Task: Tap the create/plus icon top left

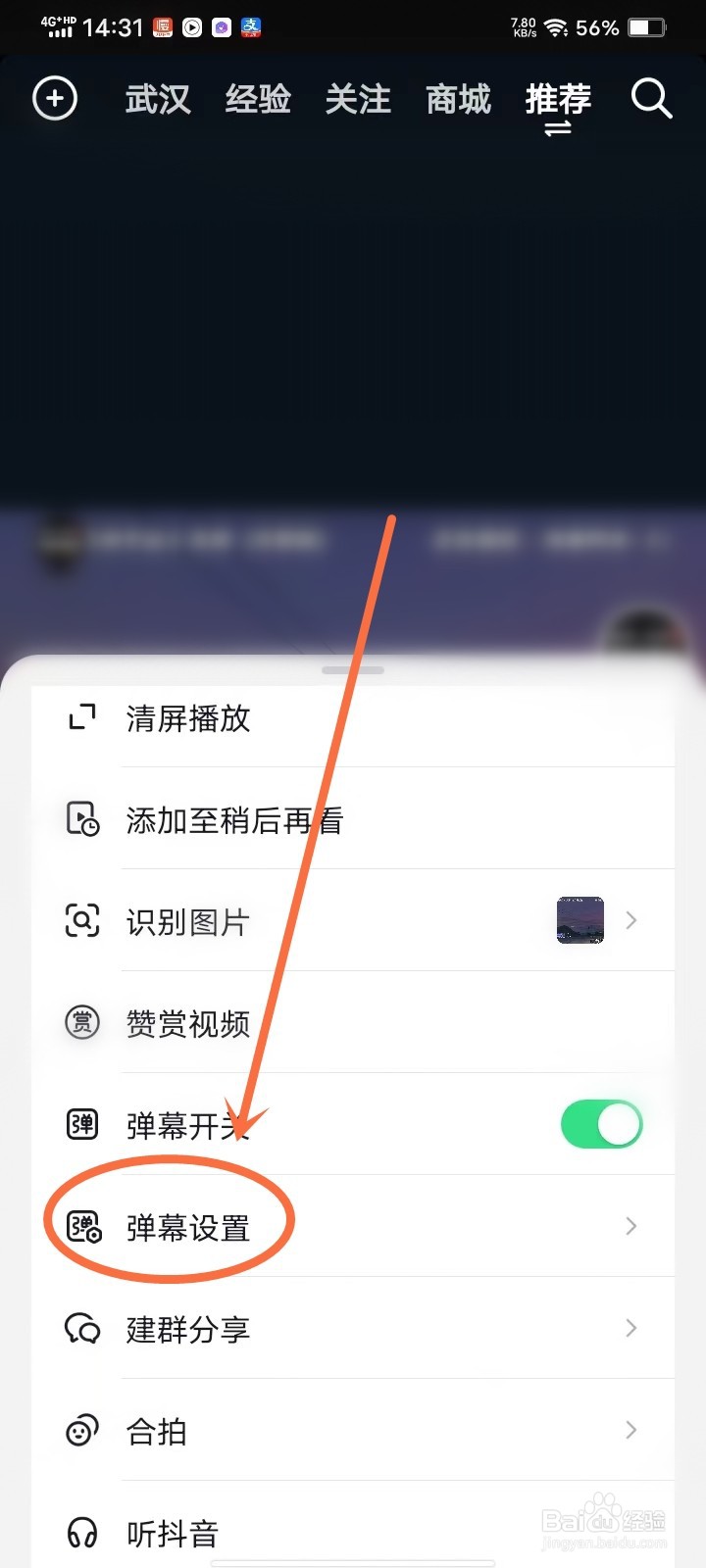Action: pos(55,99)
